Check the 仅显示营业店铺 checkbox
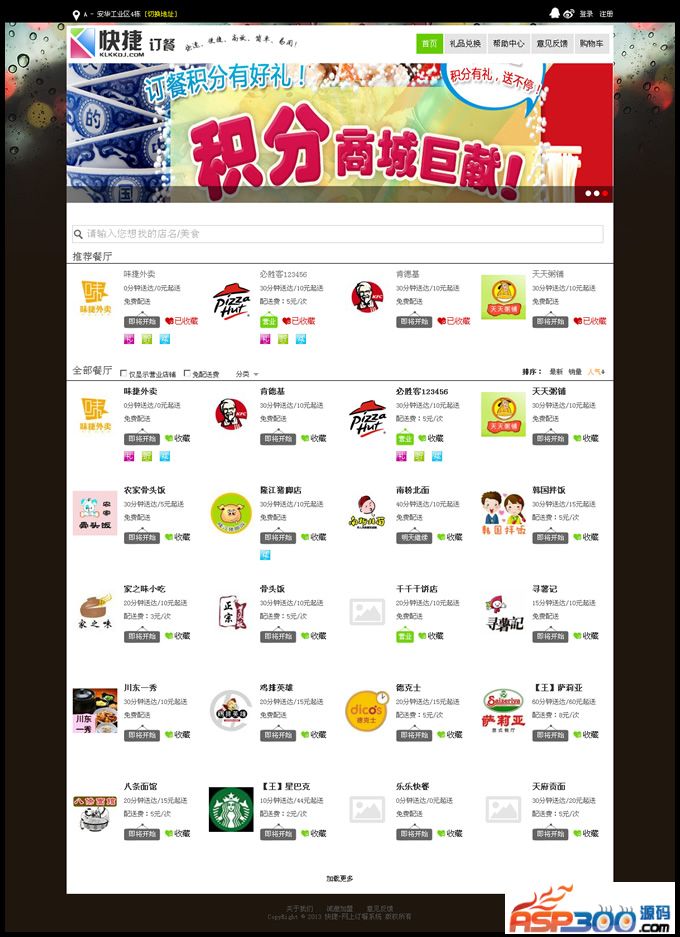 pos(124,374)
